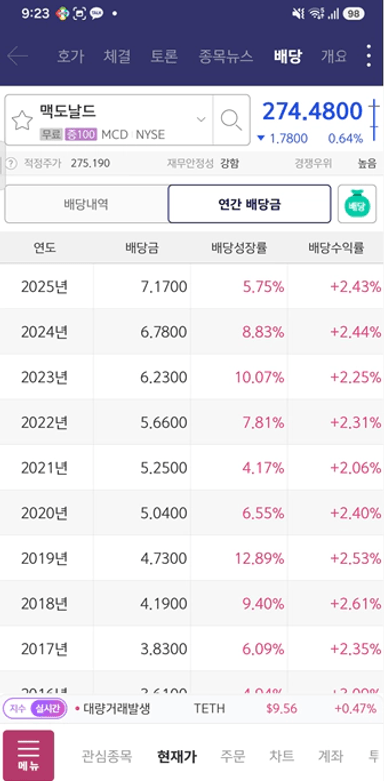Open the 메뉴 button

pos(28,755)
